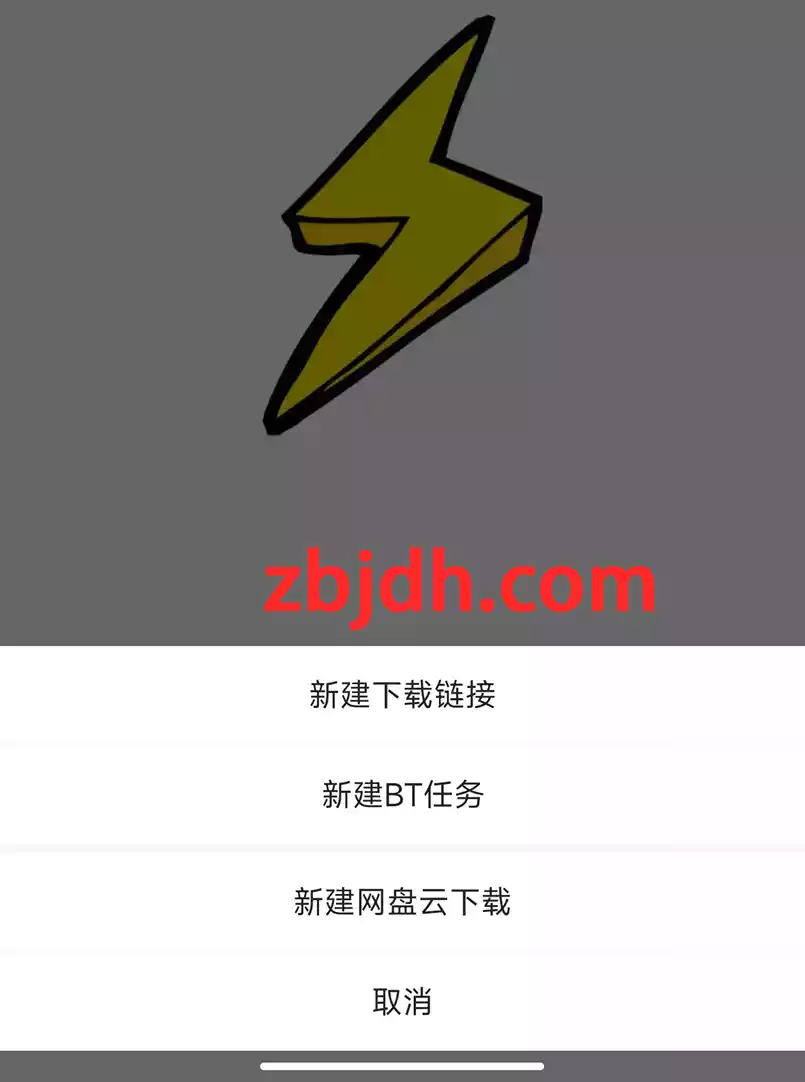805x1082 pixels.
Task: Select 新建下载链接 option
Action: pos(402,695)
